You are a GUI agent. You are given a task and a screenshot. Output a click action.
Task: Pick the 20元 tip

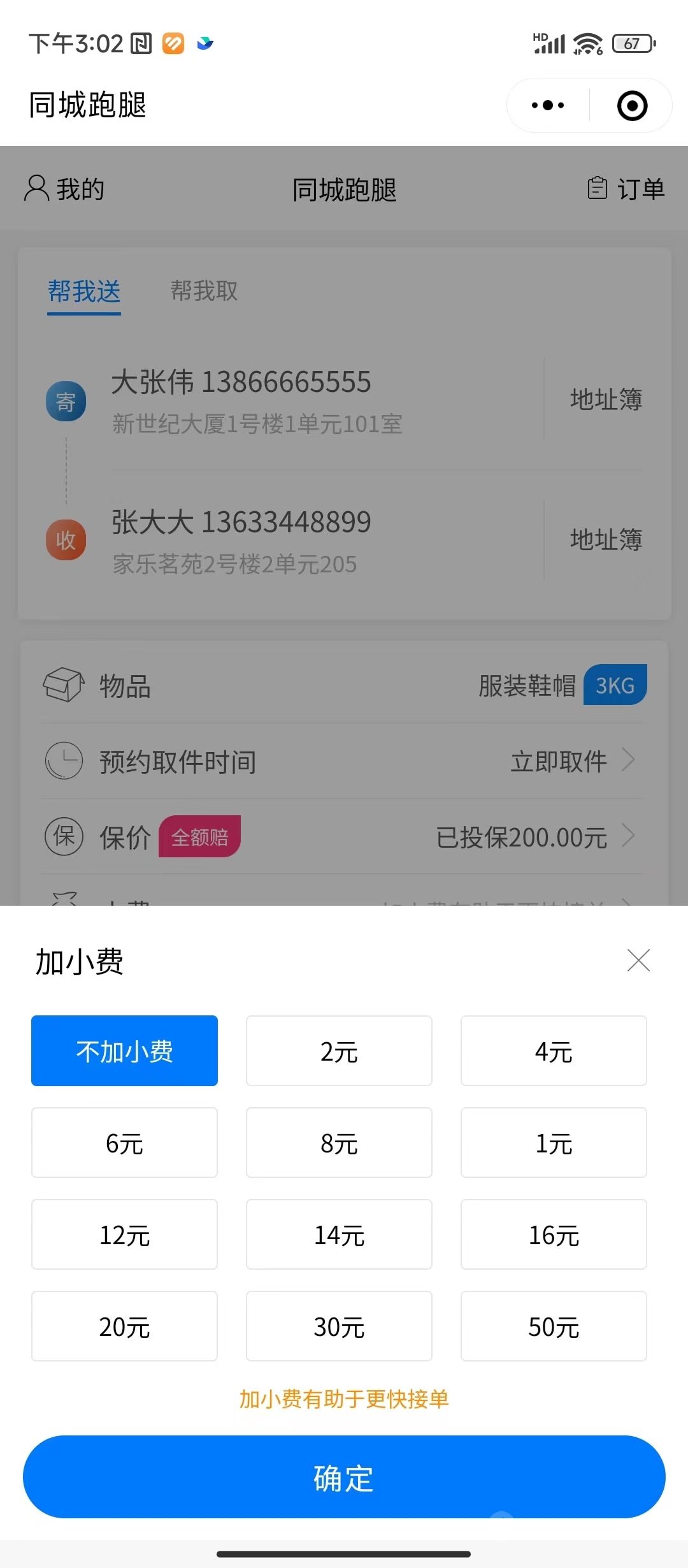[x=124, y=1326]
